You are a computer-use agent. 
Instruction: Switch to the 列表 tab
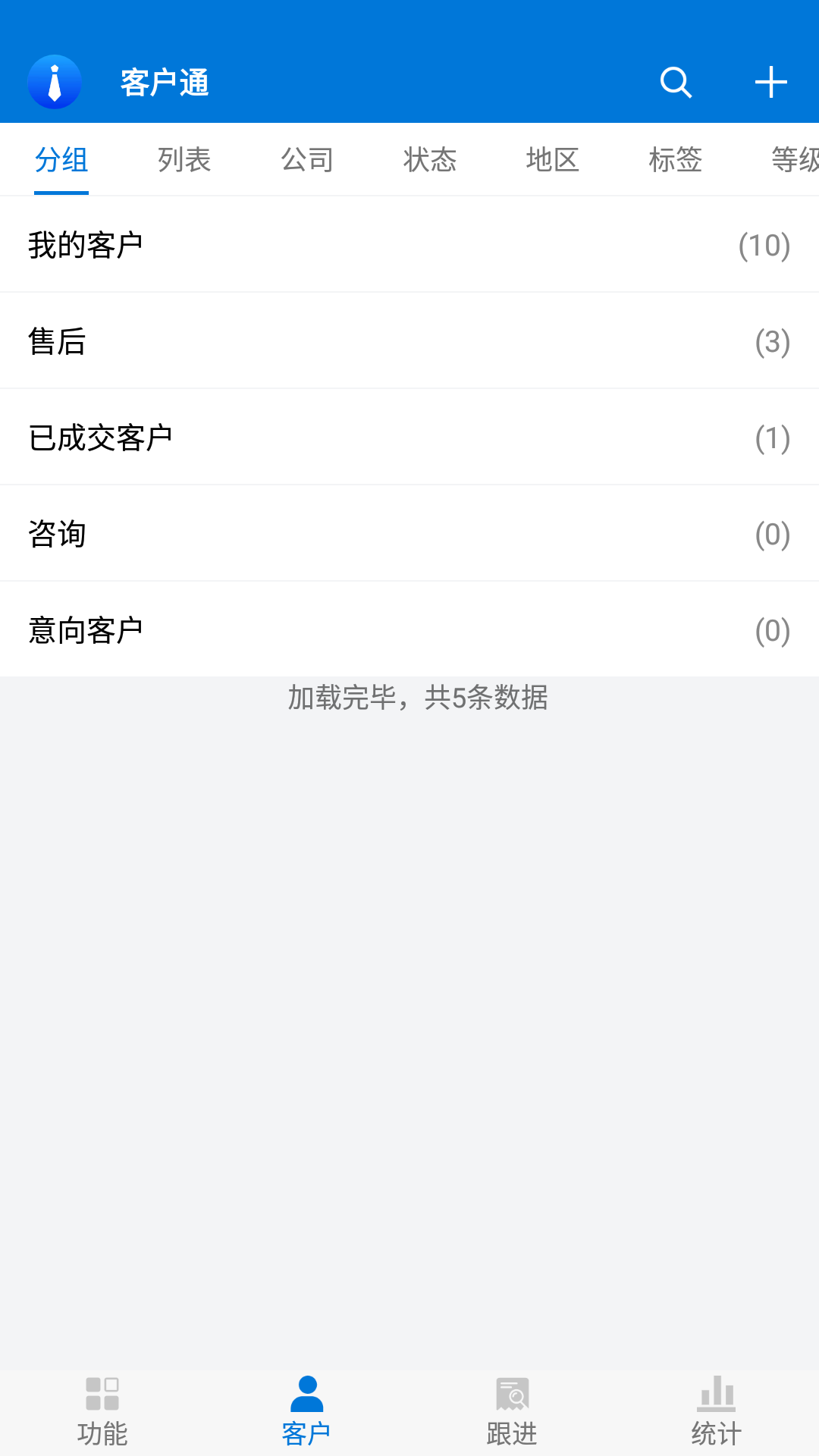coord(183,160)
